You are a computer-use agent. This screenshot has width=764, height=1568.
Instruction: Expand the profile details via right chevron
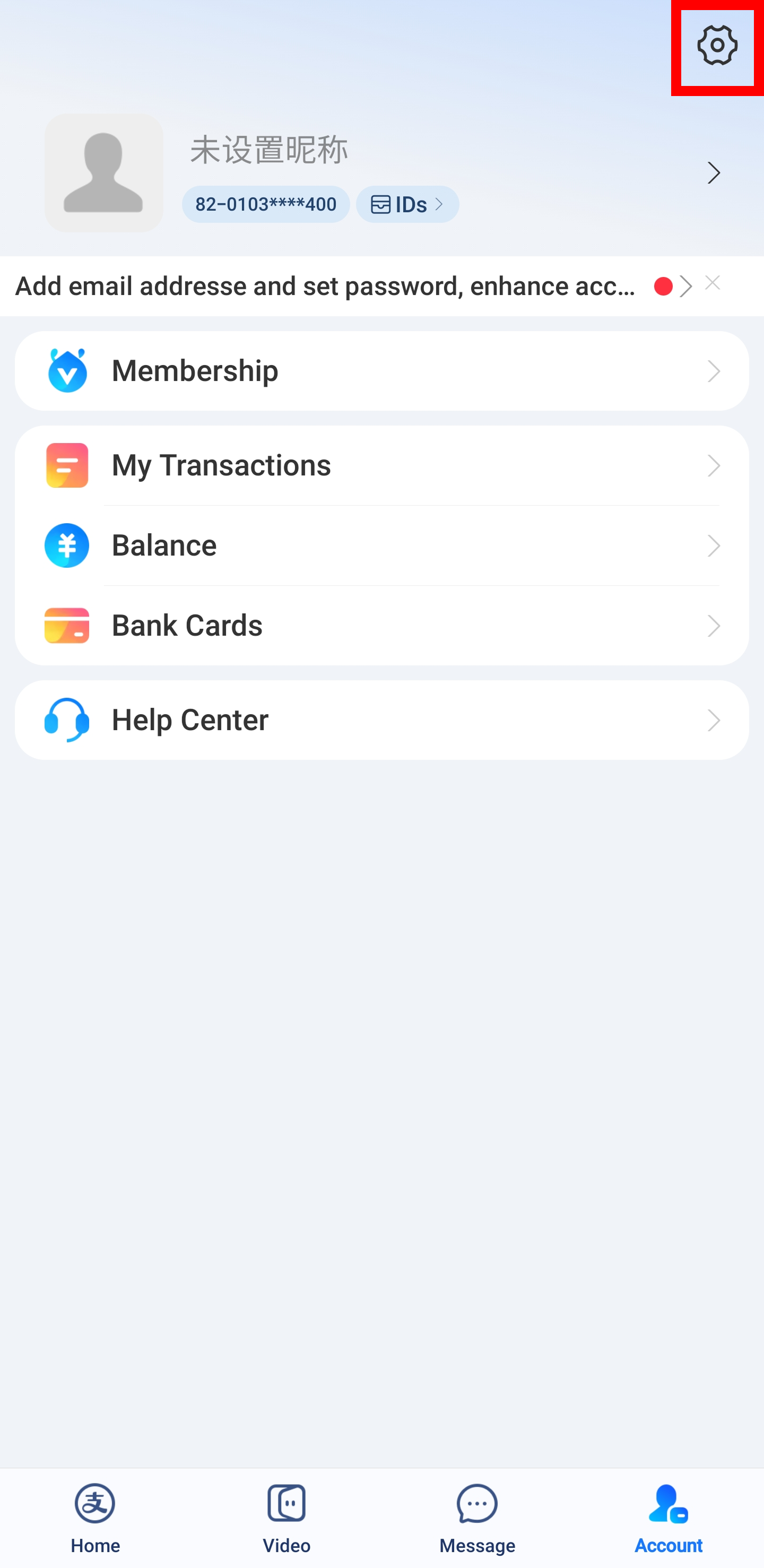coord(715,173)
